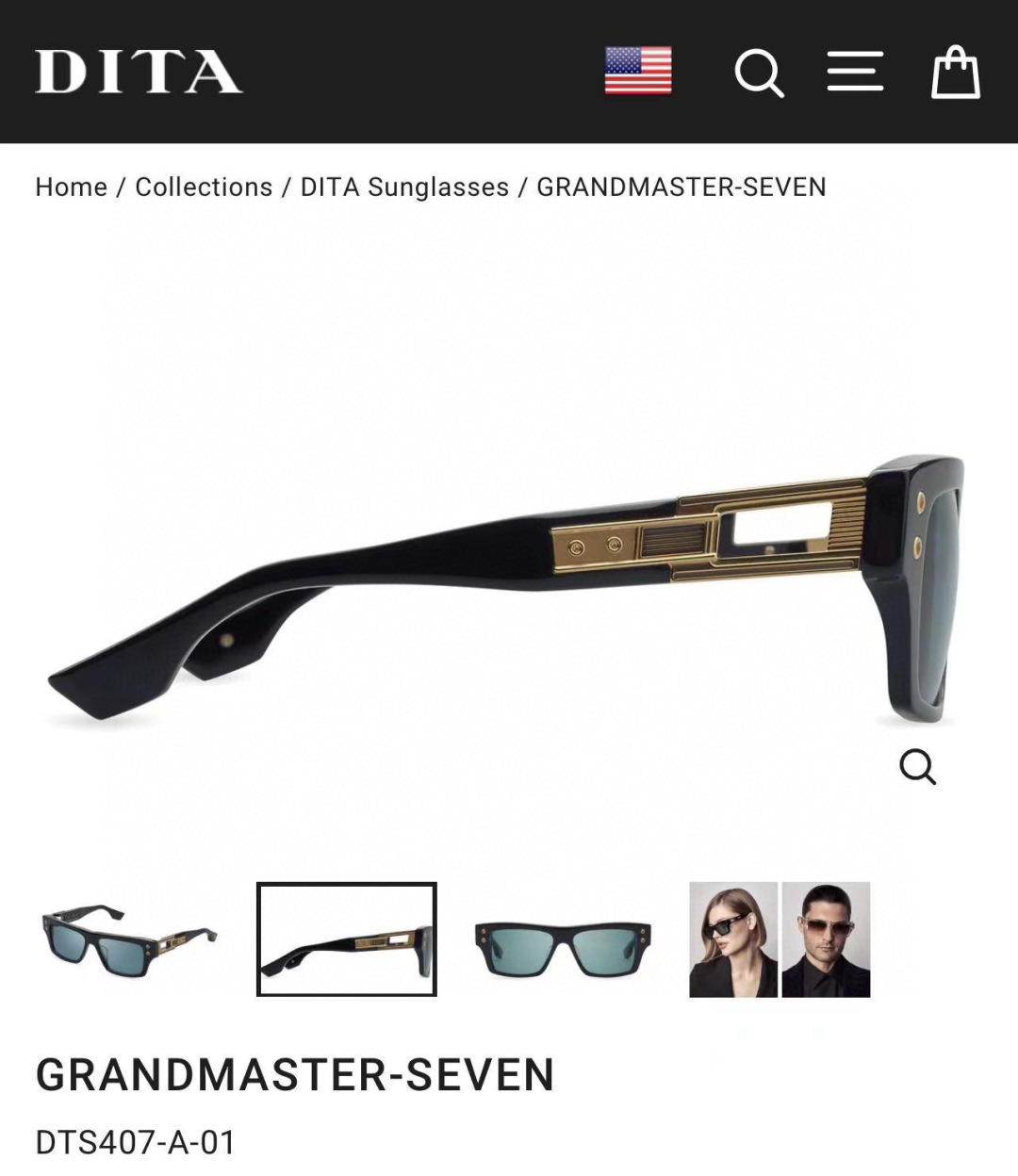Select angled view sunglasses thumbnail

click(x=129, y=939)
